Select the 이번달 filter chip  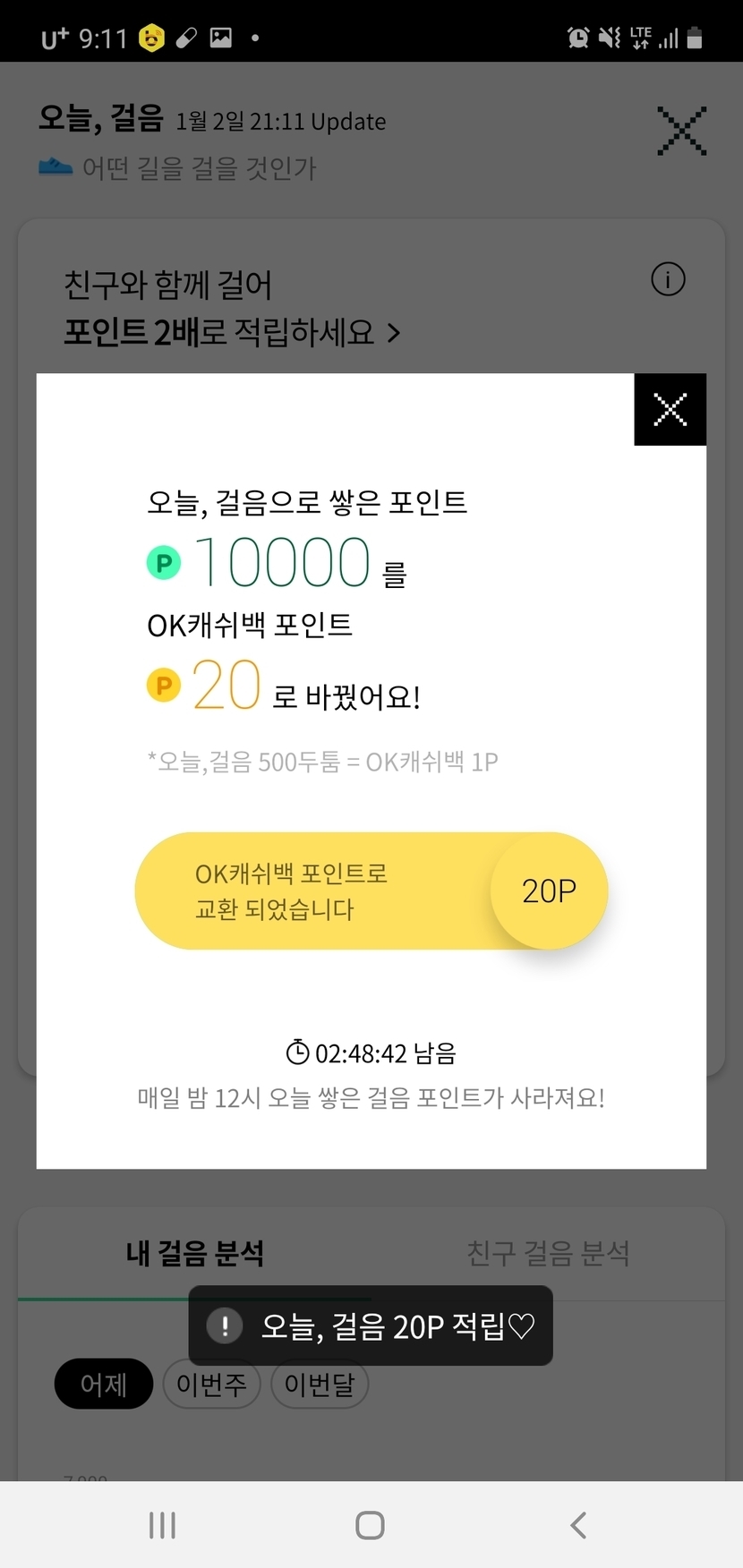coord(320,1385)
